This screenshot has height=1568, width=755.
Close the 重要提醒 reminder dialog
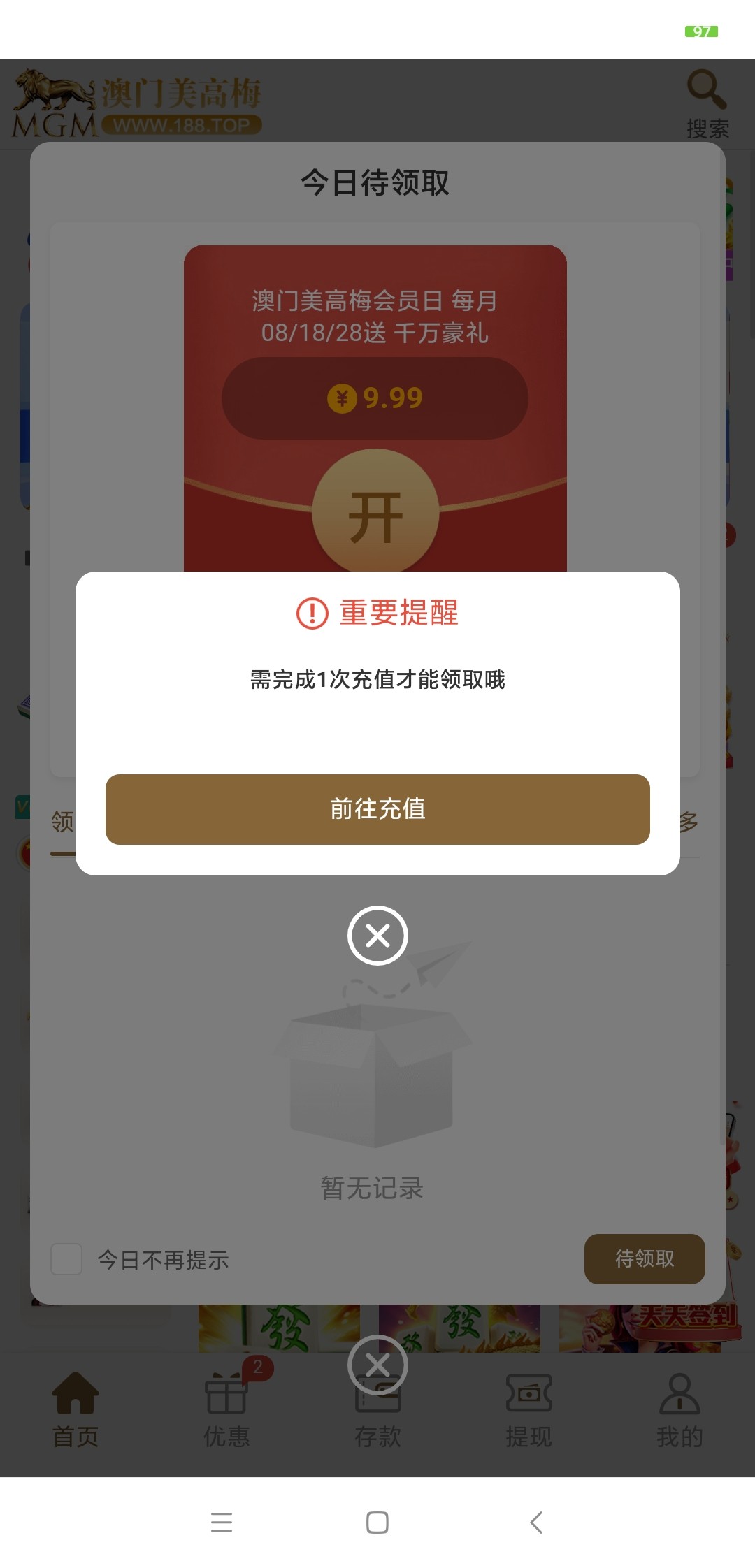(x=377, y=936)
